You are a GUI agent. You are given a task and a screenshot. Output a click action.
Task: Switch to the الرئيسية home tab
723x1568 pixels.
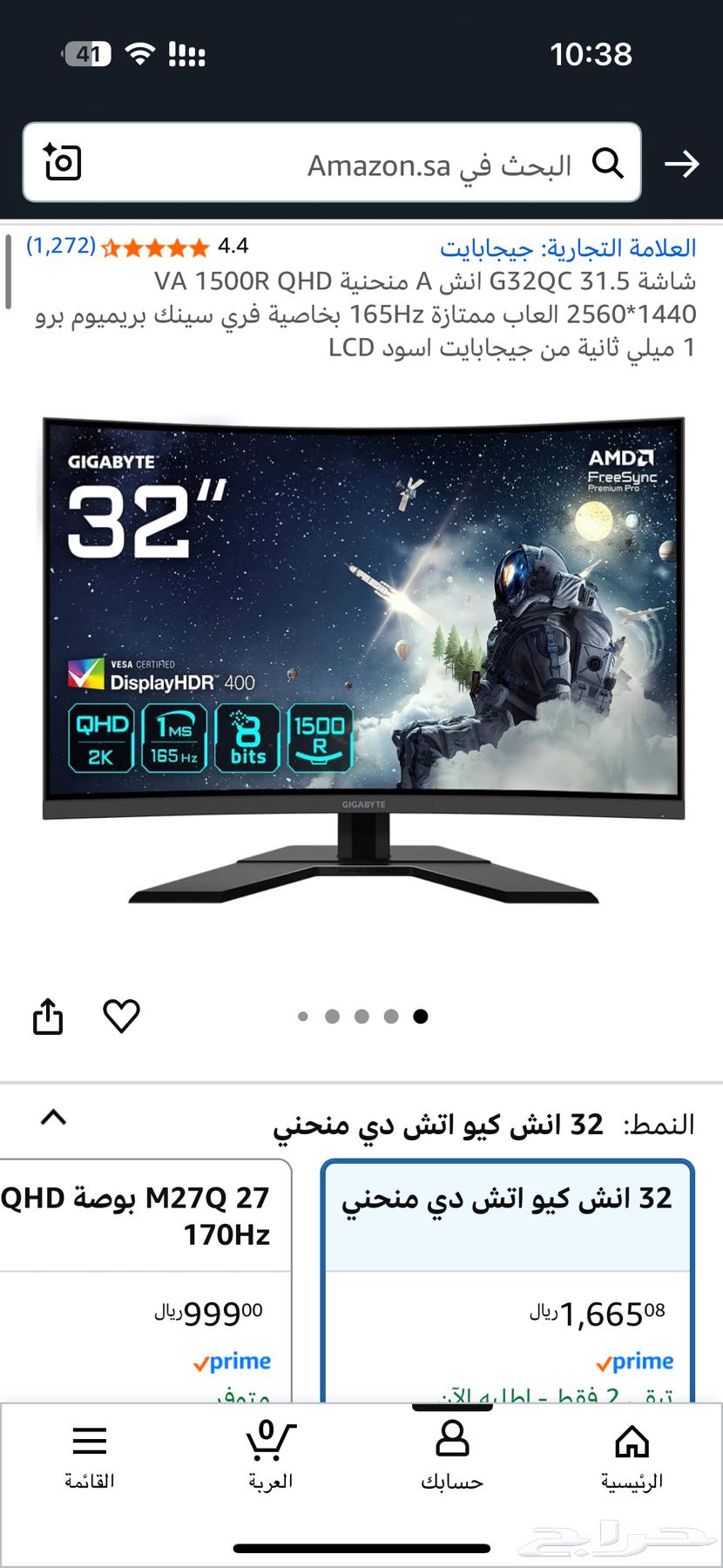click(632, 1456)
